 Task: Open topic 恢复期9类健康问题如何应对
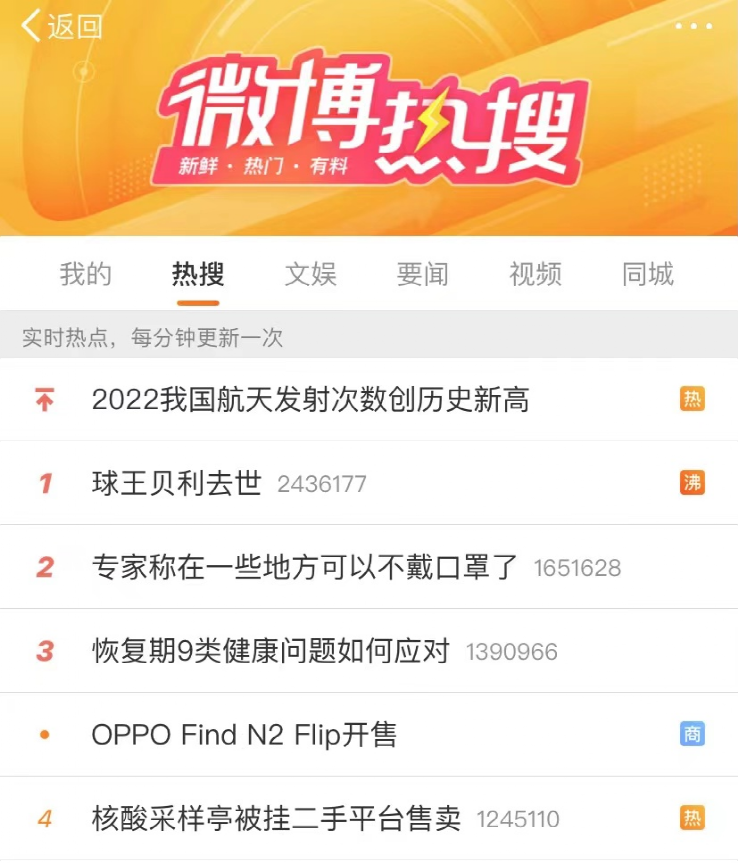pos(271,652)
